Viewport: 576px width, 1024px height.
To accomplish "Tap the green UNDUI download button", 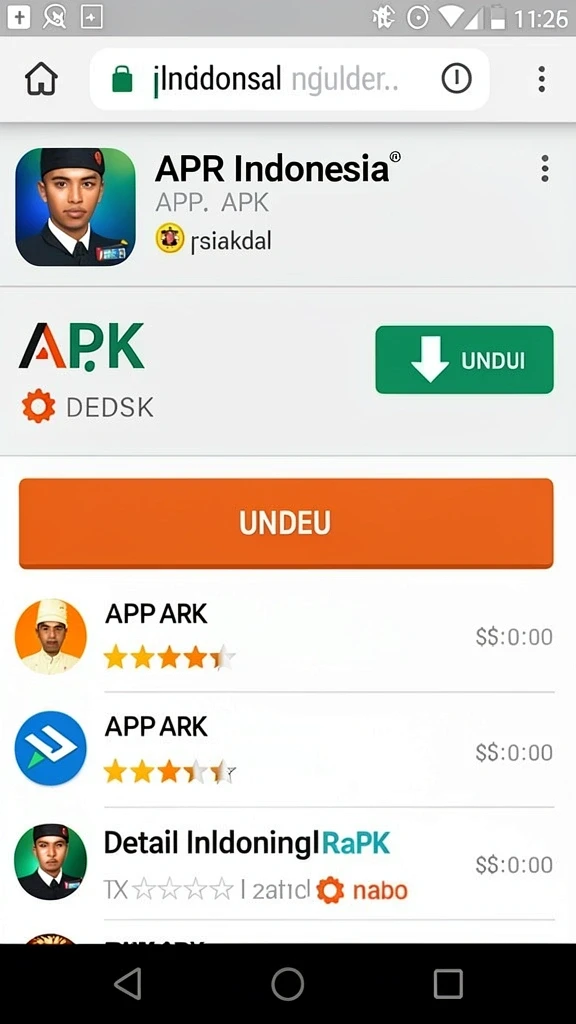I will [x=464, y=360].
